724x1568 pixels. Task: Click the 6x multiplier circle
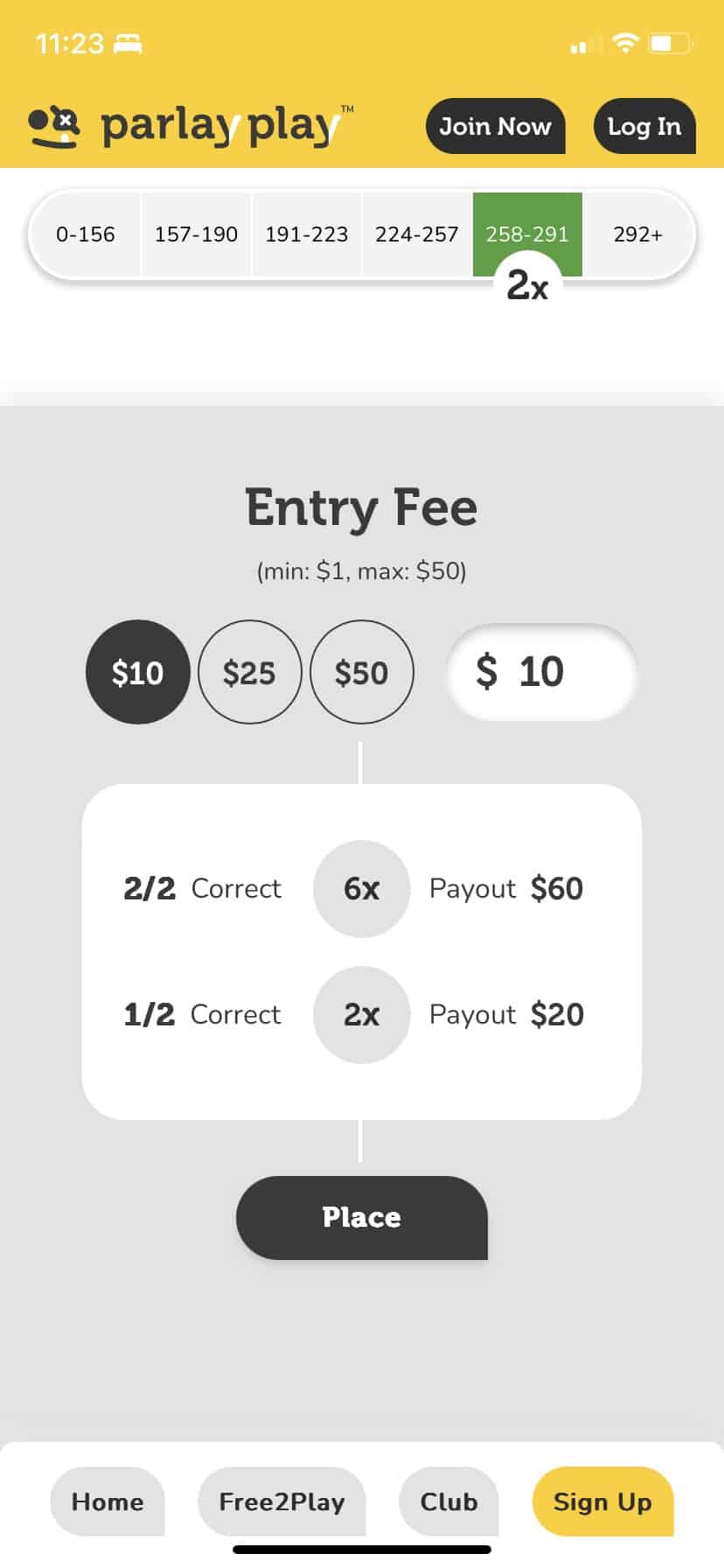tap(361, 888)
